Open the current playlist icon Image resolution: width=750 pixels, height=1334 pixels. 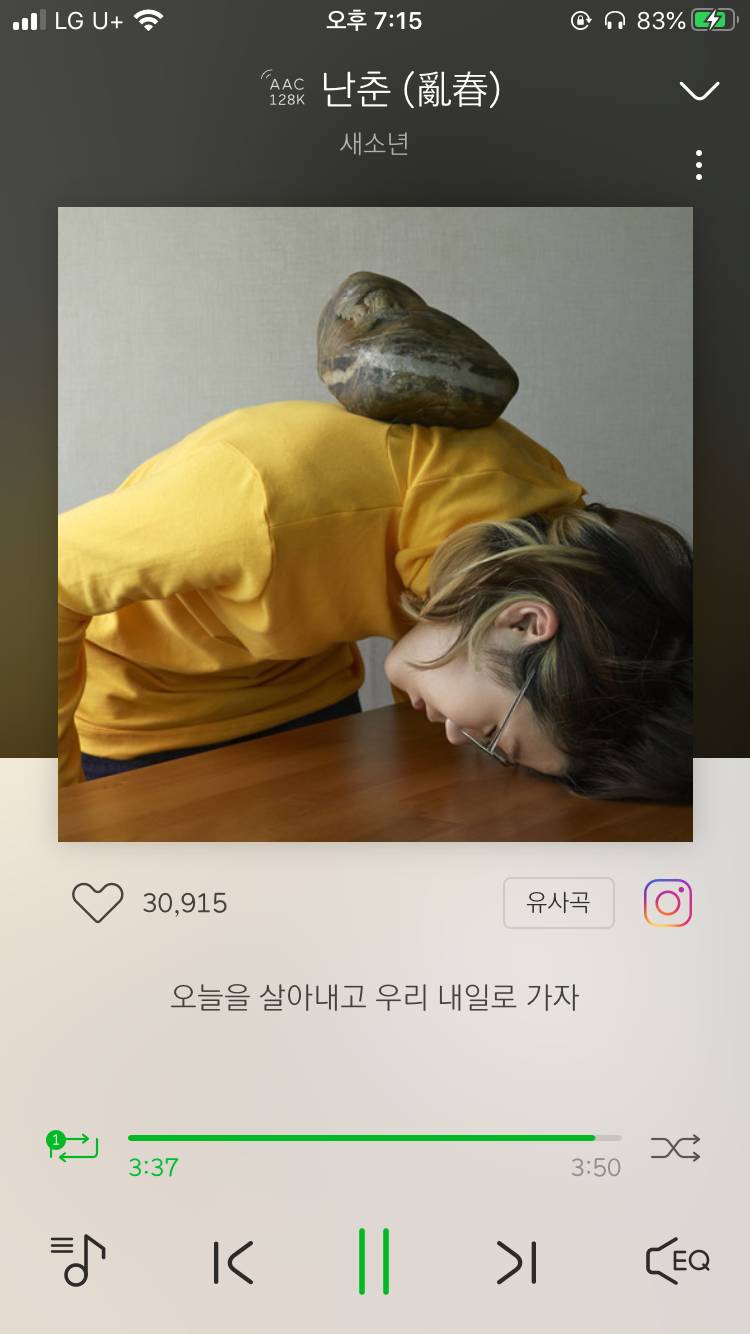tap(78, 1262)
